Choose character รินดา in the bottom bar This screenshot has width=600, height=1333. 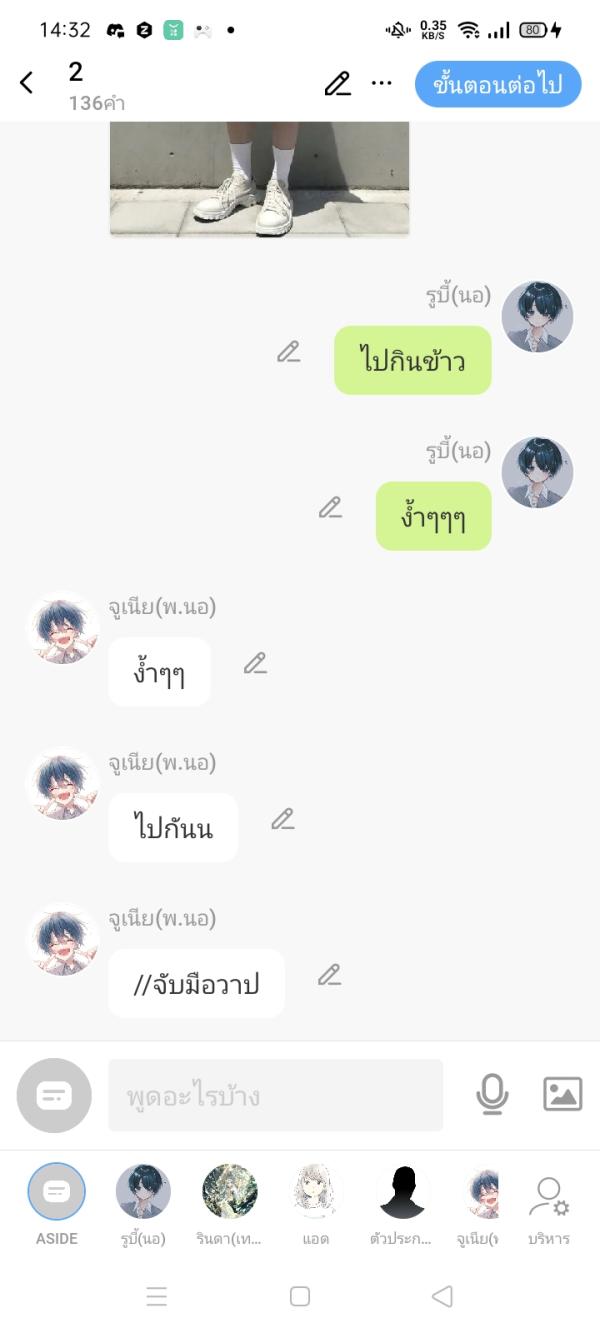[229, 1192]
